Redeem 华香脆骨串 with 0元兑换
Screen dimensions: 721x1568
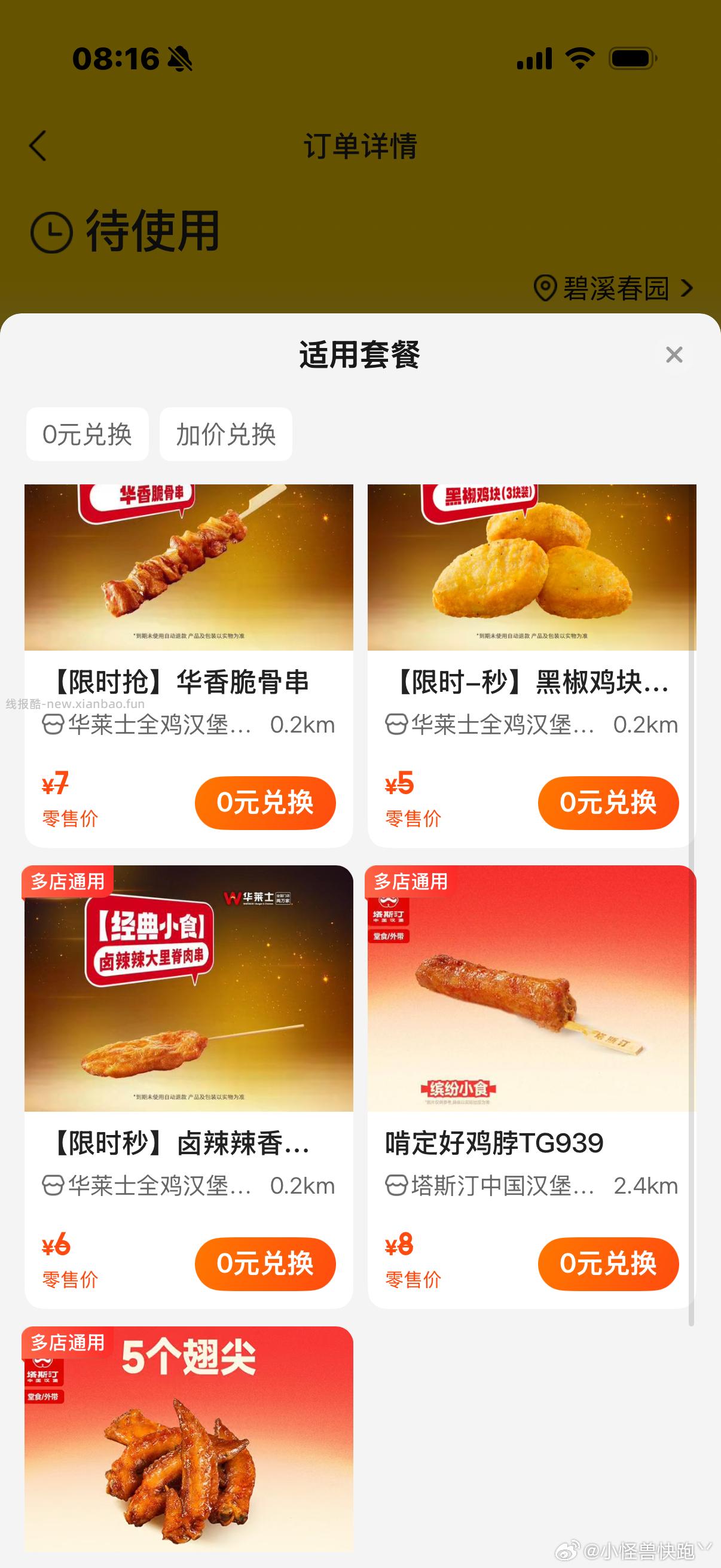pos(265,803)
